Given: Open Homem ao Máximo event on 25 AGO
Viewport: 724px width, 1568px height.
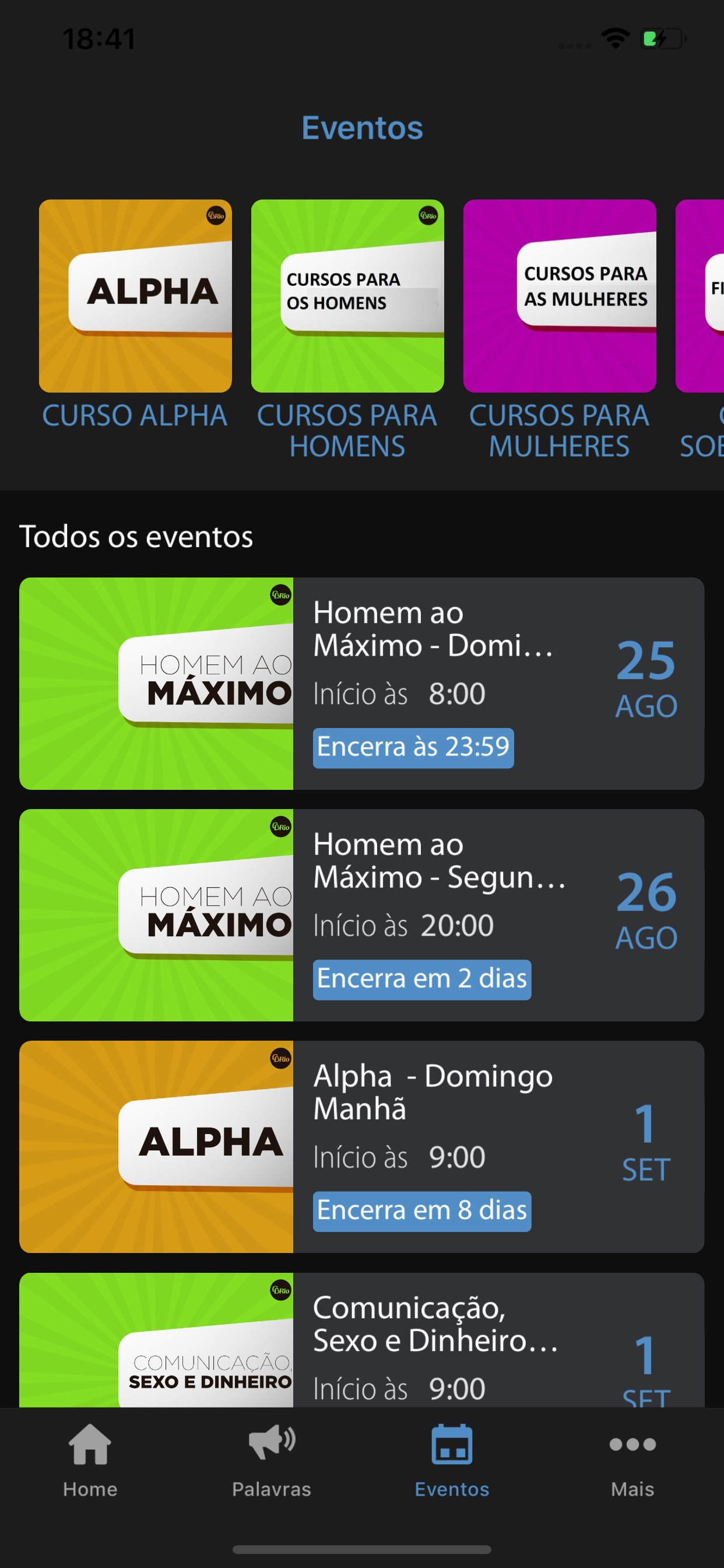Looking at the screenshot, I should point(361,684).
